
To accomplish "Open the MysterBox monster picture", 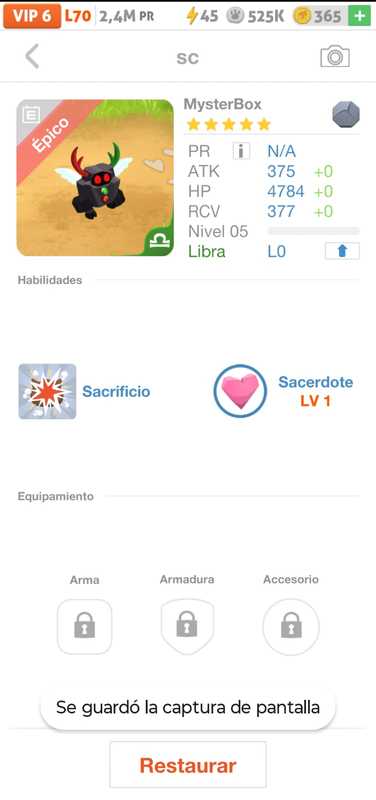I will [95, 178].
